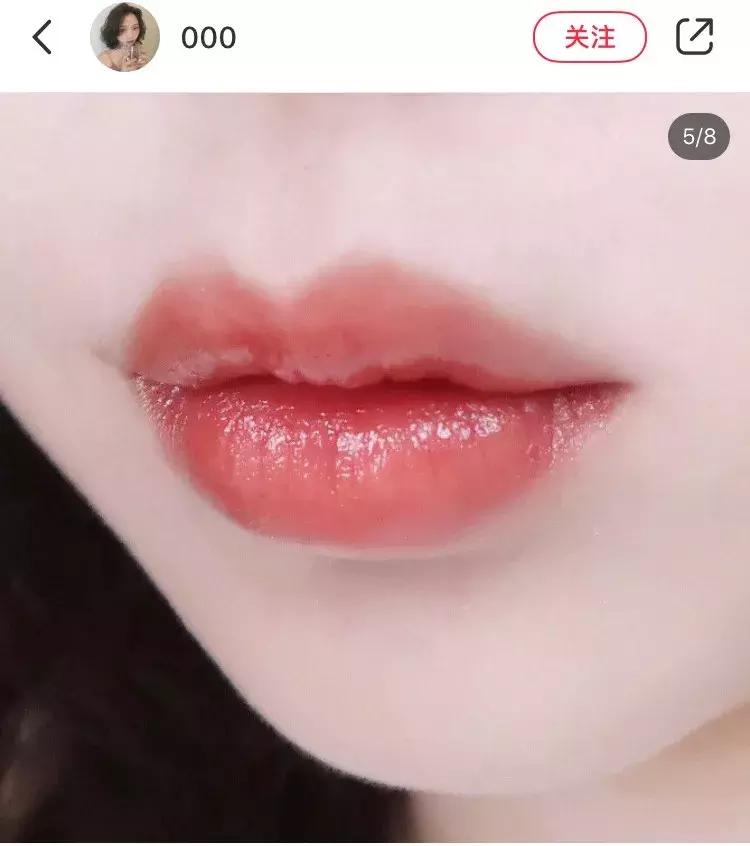Screen dimensions: 750x846
Task: Go back using the arrow icon
Action: (x=41, y=38)
